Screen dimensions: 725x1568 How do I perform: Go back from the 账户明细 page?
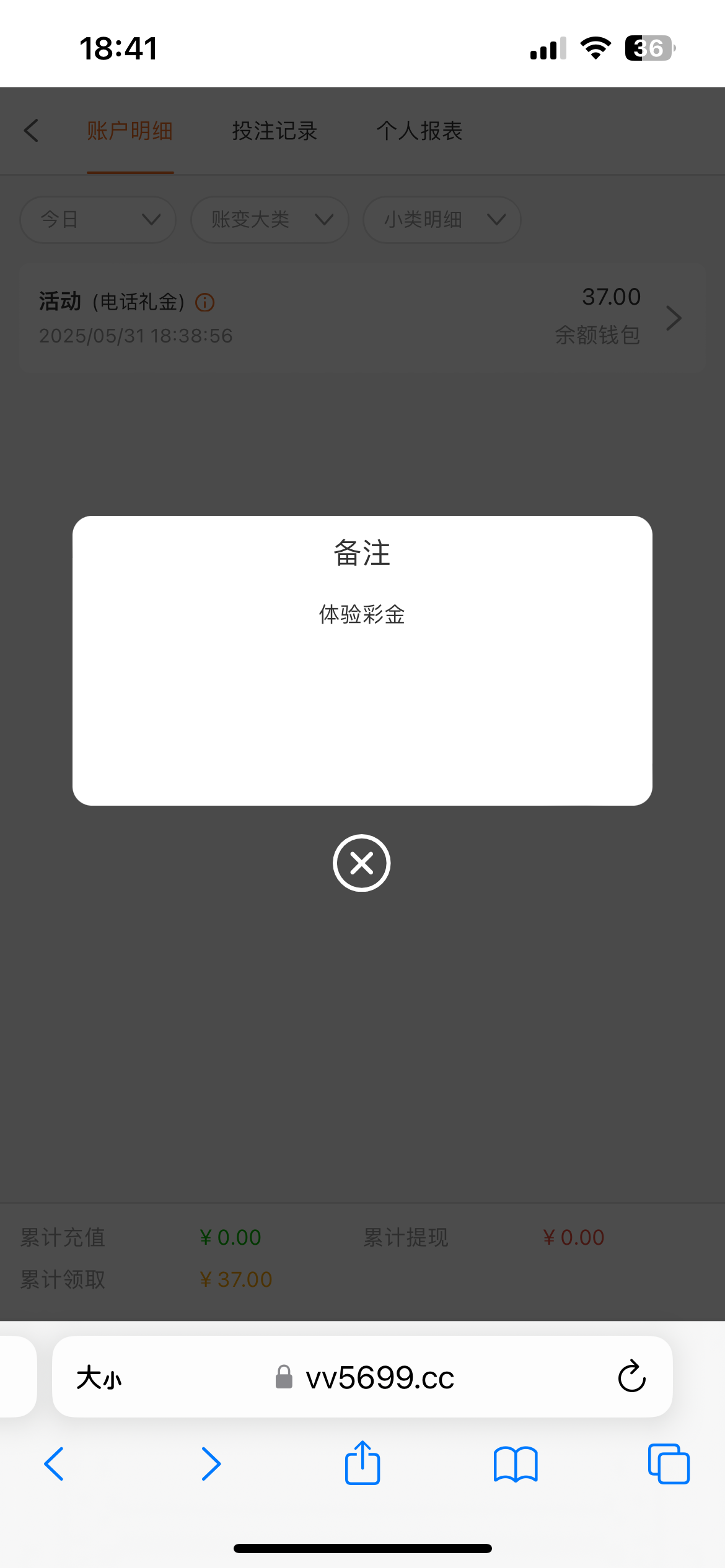click(x=32, y=131)
